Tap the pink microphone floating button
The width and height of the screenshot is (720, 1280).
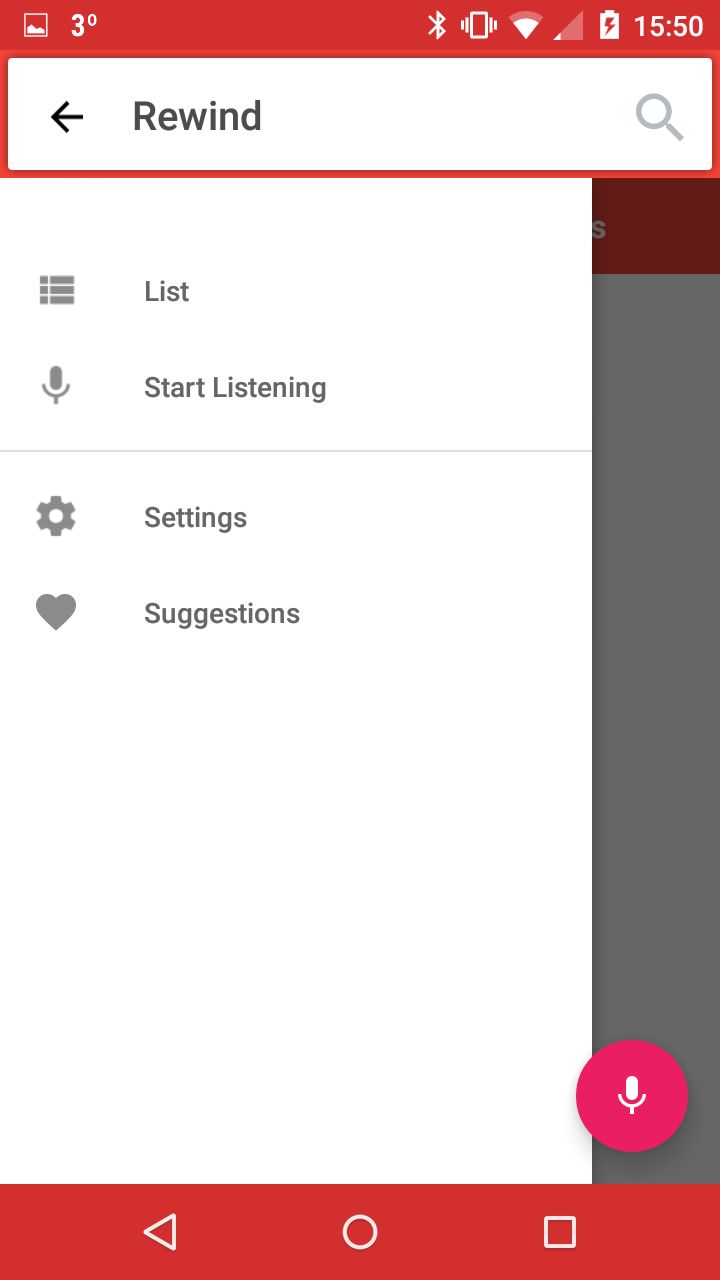[632, 1096]
